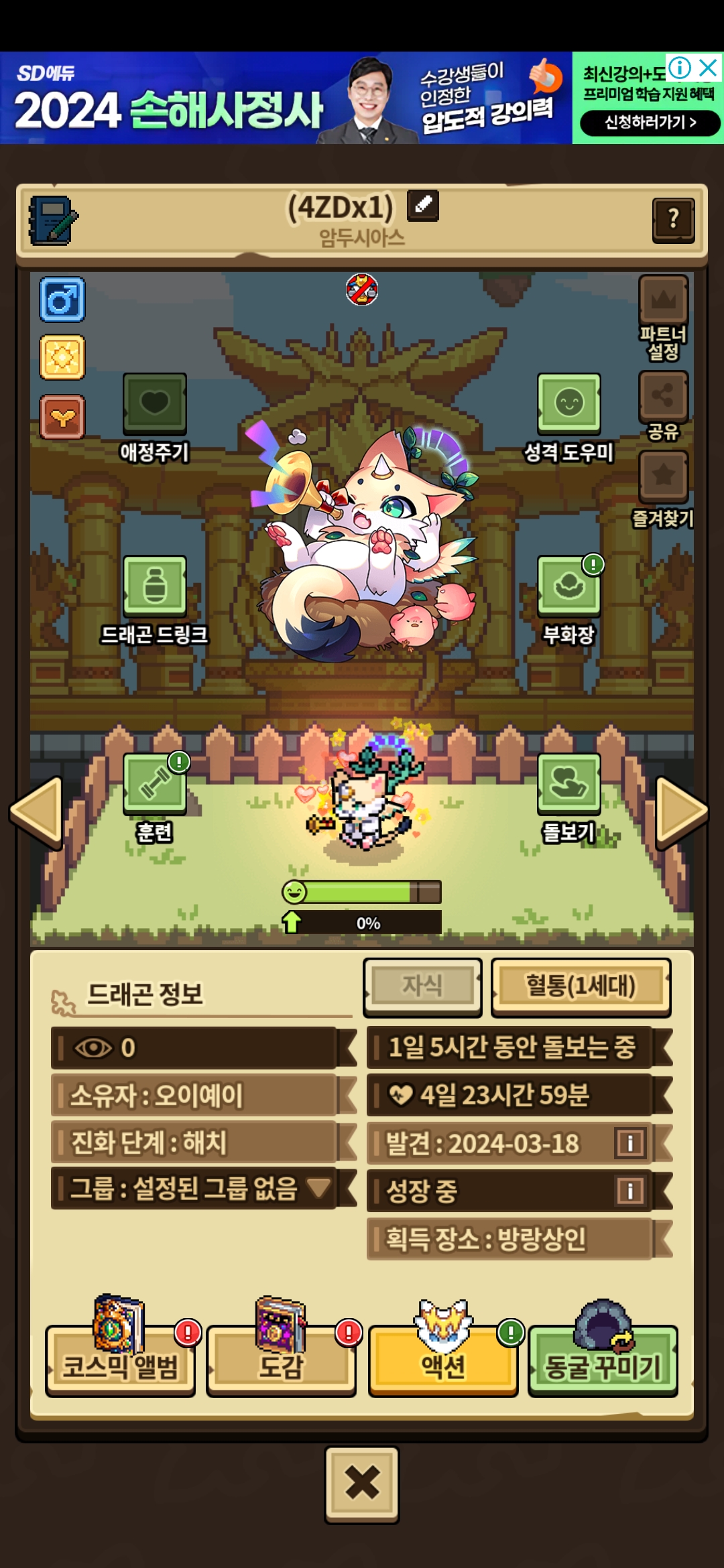Open the notebook memo icon
Image resolution: width=724 pixels, height=1568 pixels.
tap(52, 220)
